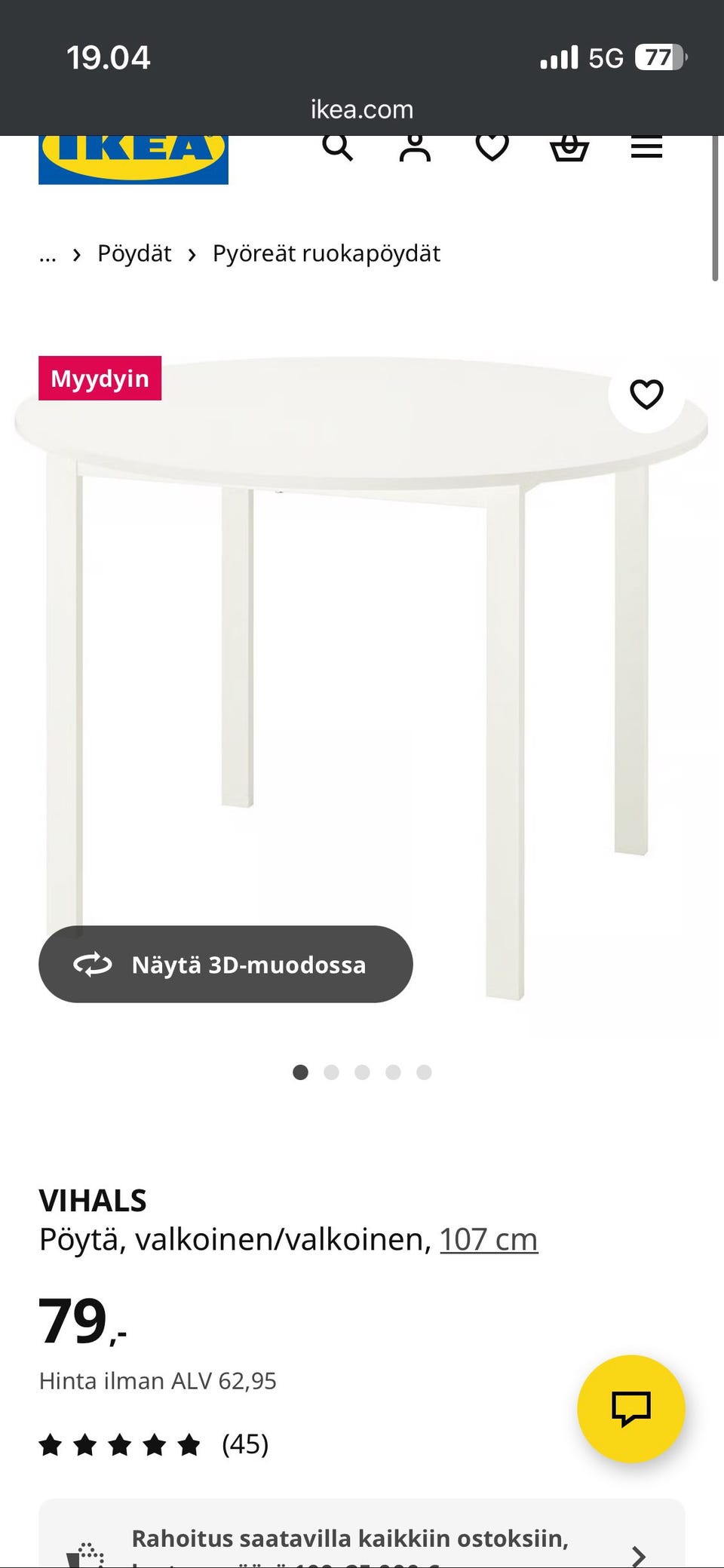Image resolution: width=724 pixels, height=1568 pixels.
Task: Open Pyöreät ruokapöydät category page
Action: point(326,254)
